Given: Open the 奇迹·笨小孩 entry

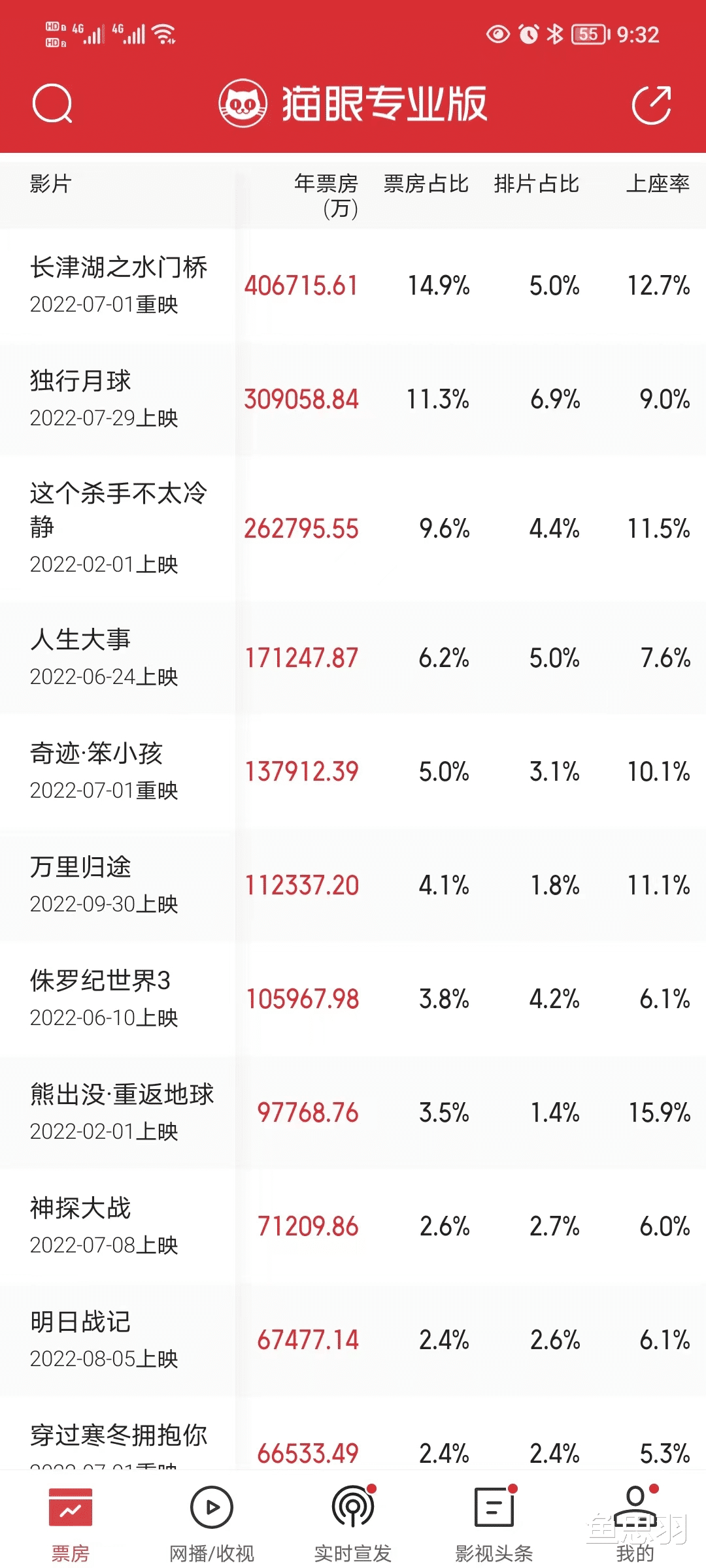Looking at the screenshot, I should pos(353,772).
